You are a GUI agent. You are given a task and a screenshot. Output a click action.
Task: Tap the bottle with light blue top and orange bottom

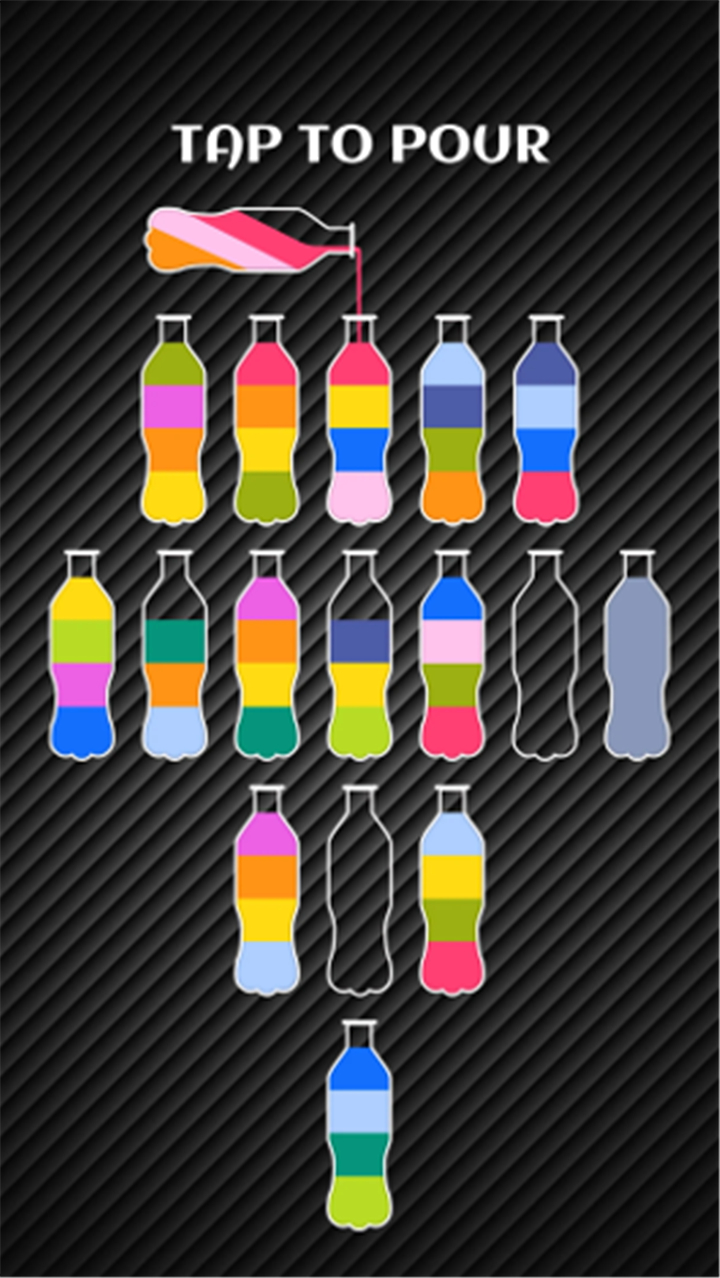pos(452,419)
